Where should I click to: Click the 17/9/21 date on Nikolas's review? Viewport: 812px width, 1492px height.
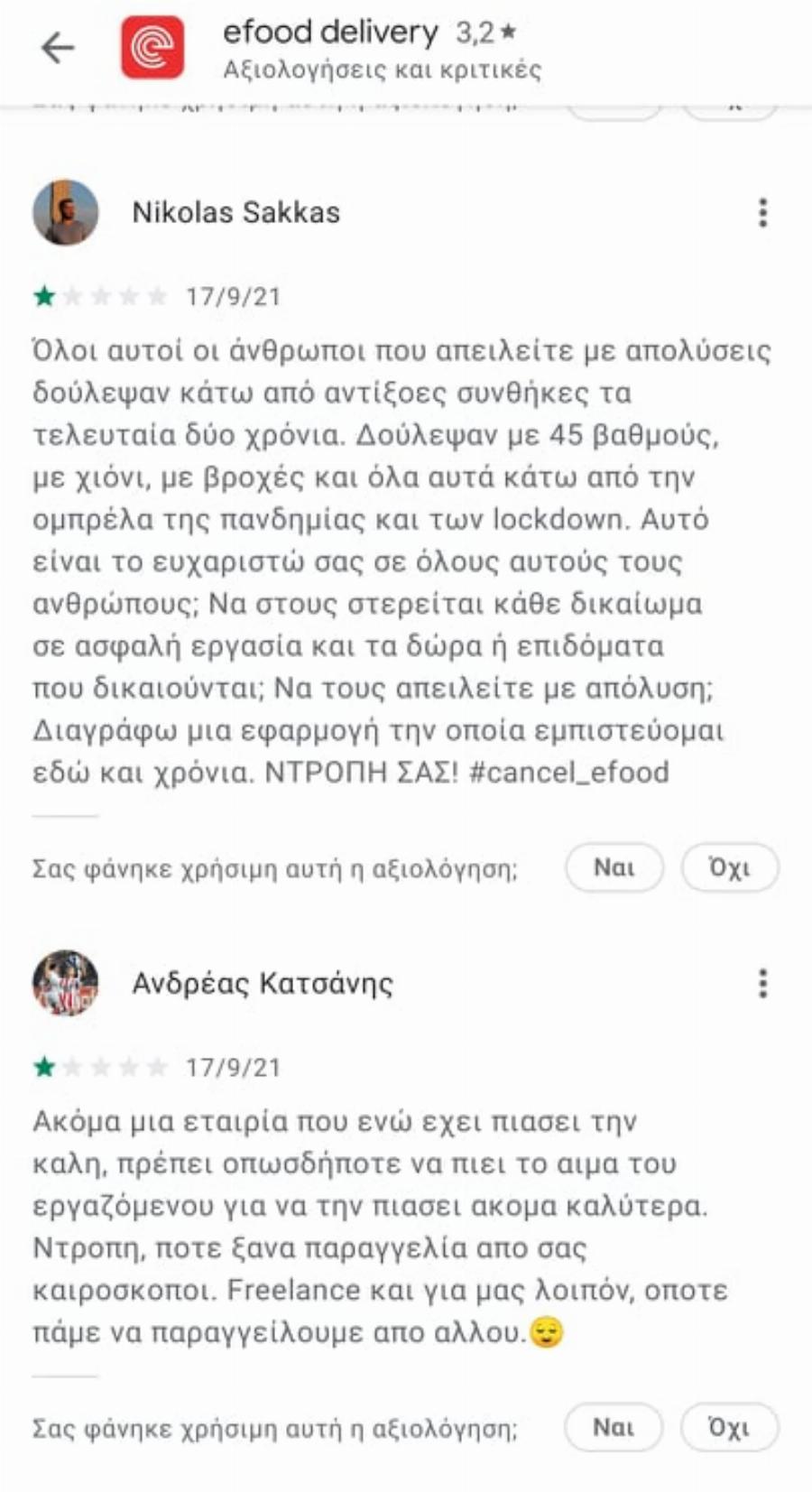pos(233,296)
